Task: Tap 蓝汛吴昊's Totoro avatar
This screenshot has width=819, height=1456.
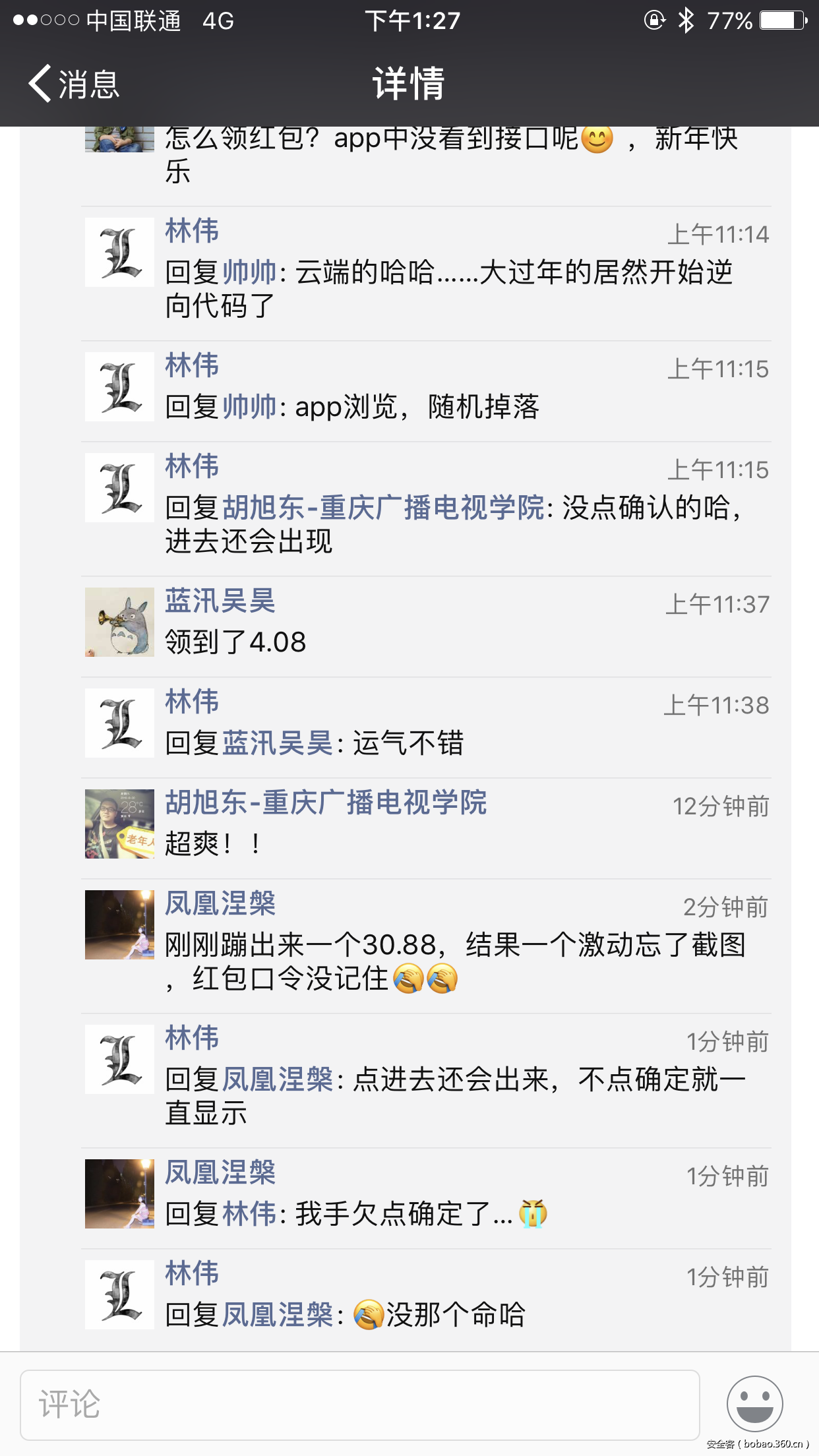Action: coord(119,622)
